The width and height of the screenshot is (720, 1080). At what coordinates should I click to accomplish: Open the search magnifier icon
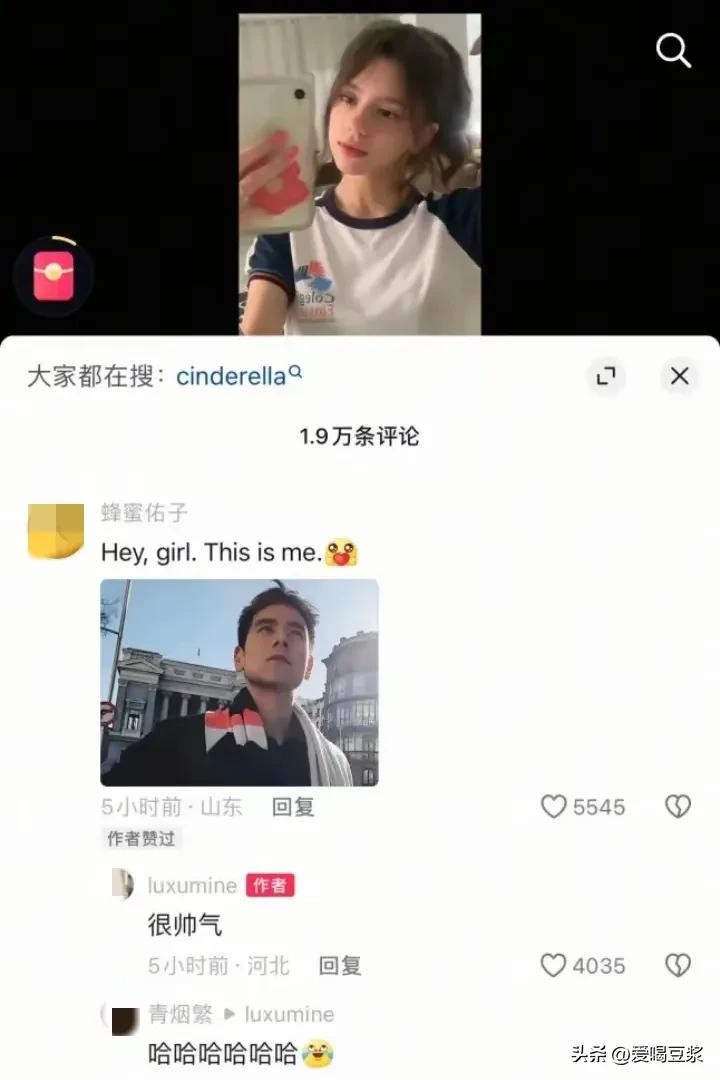point(673,50)
